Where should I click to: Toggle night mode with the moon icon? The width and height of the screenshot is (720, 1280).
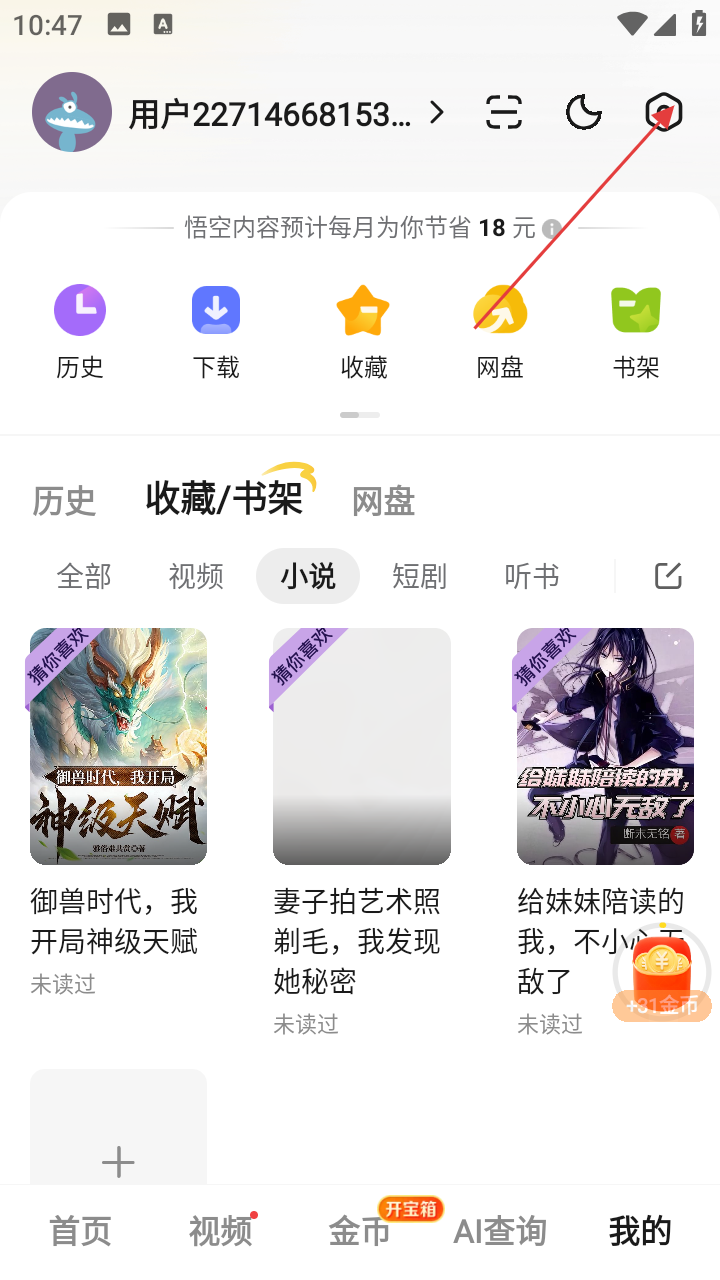pyautogui.click(x=583, y=112)
